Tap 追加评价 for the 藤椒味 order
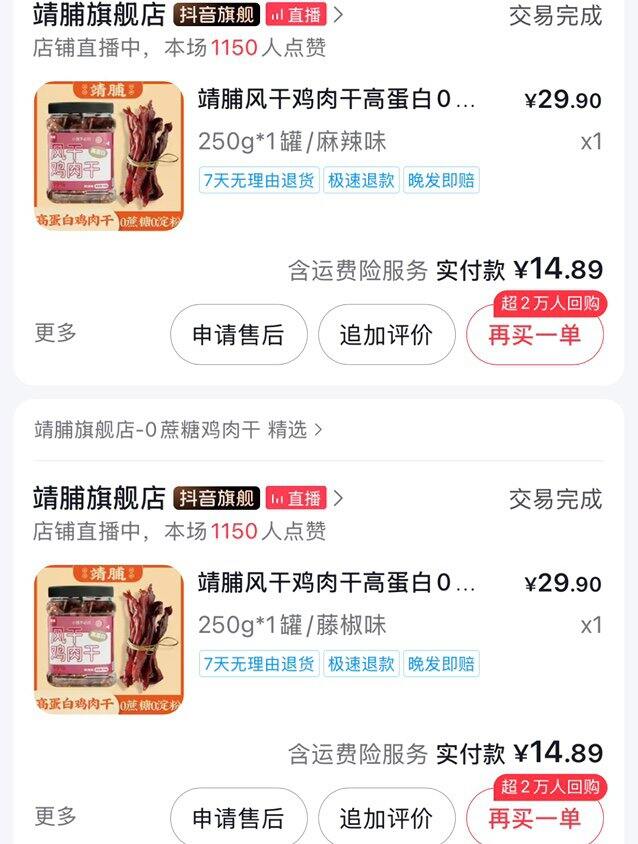Screen dimensions: 638x844 coord(386,818)
